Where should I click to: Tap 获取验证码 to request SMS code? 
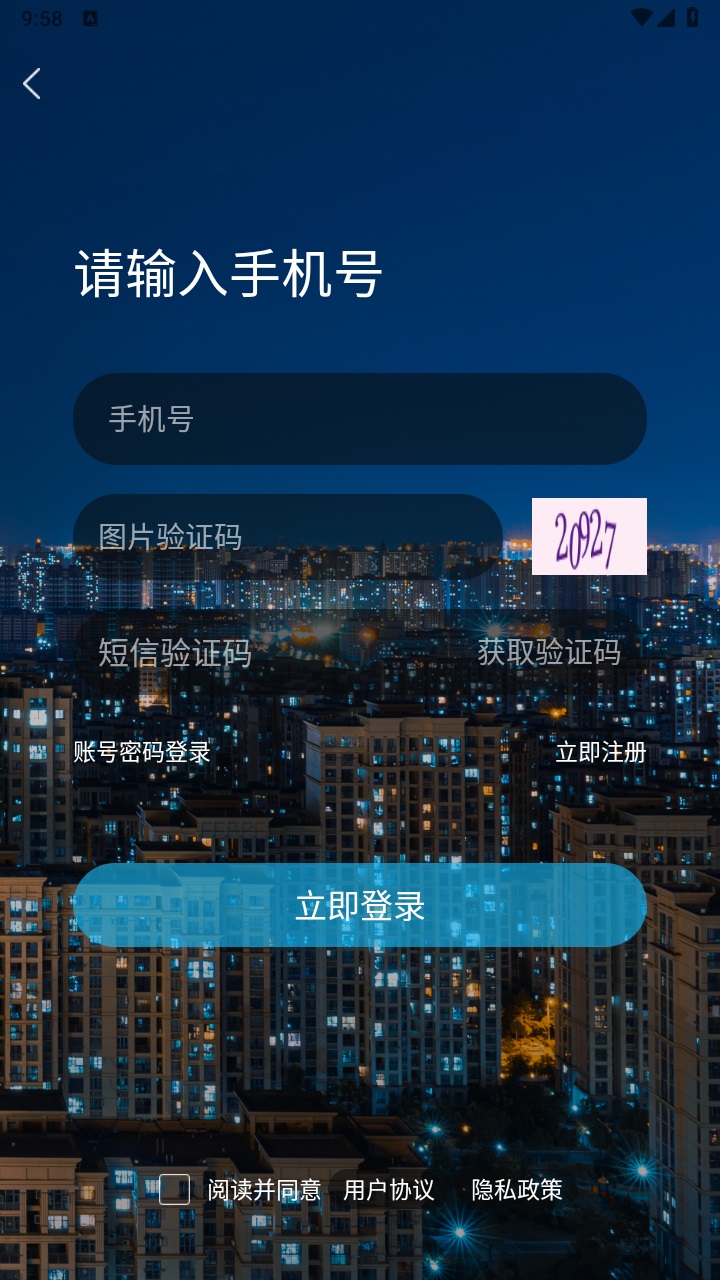pos(550,653)
